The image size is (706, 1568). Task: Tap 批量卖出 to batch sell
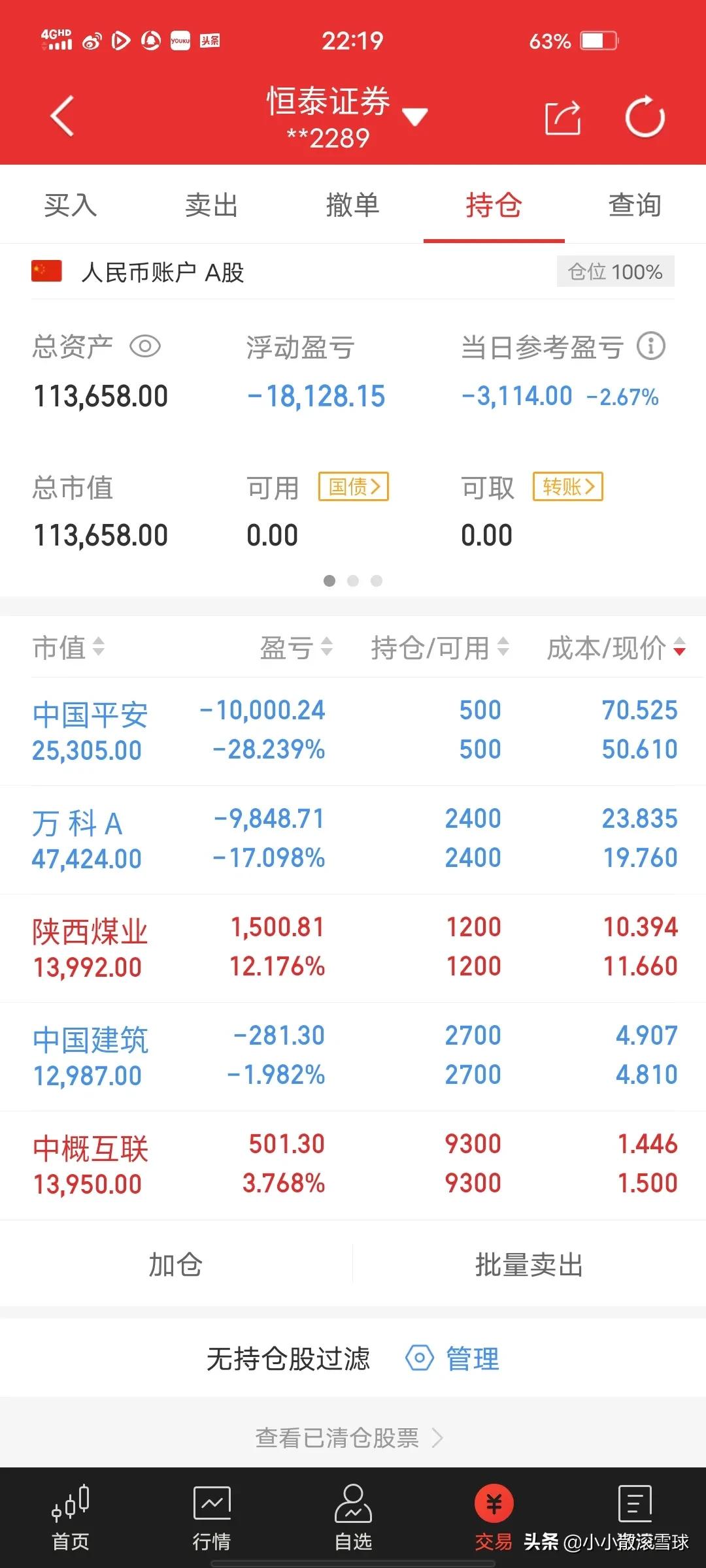(529, 1264)
